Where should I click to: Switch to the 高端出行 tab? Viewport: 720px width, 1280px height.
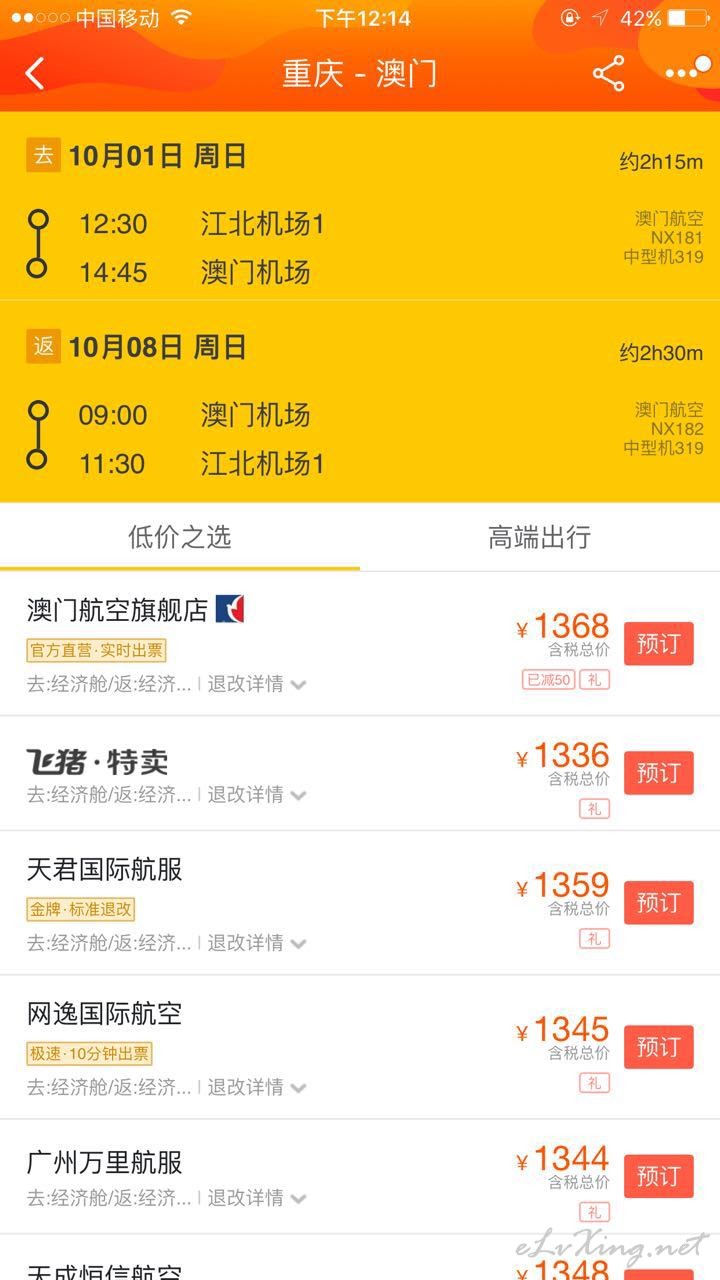540,537
